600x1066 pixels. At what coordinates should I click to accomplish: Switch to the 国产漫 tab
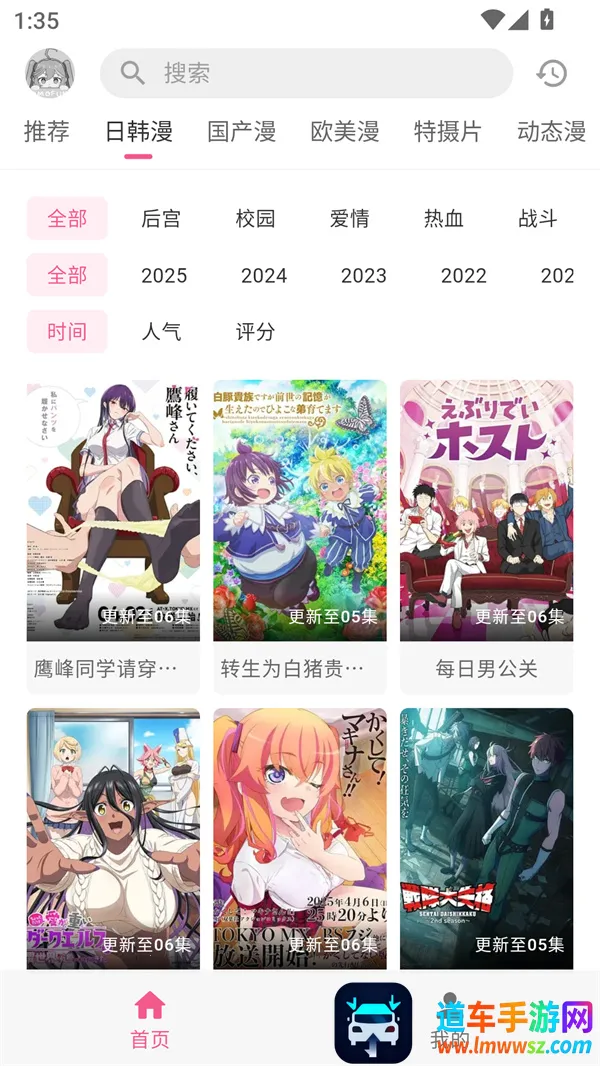click(x=241, y=132)
